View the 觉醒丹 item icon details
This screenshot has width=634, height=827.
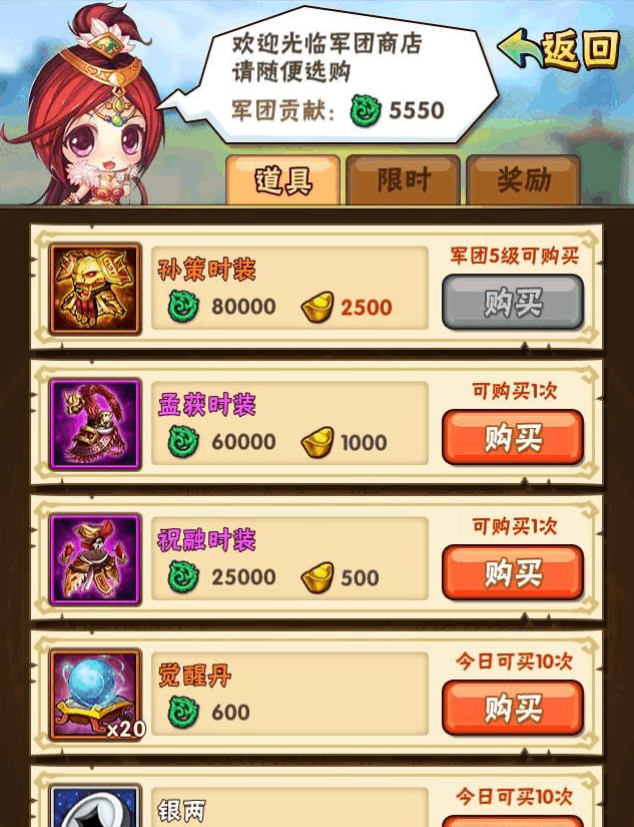pos(95,695)
